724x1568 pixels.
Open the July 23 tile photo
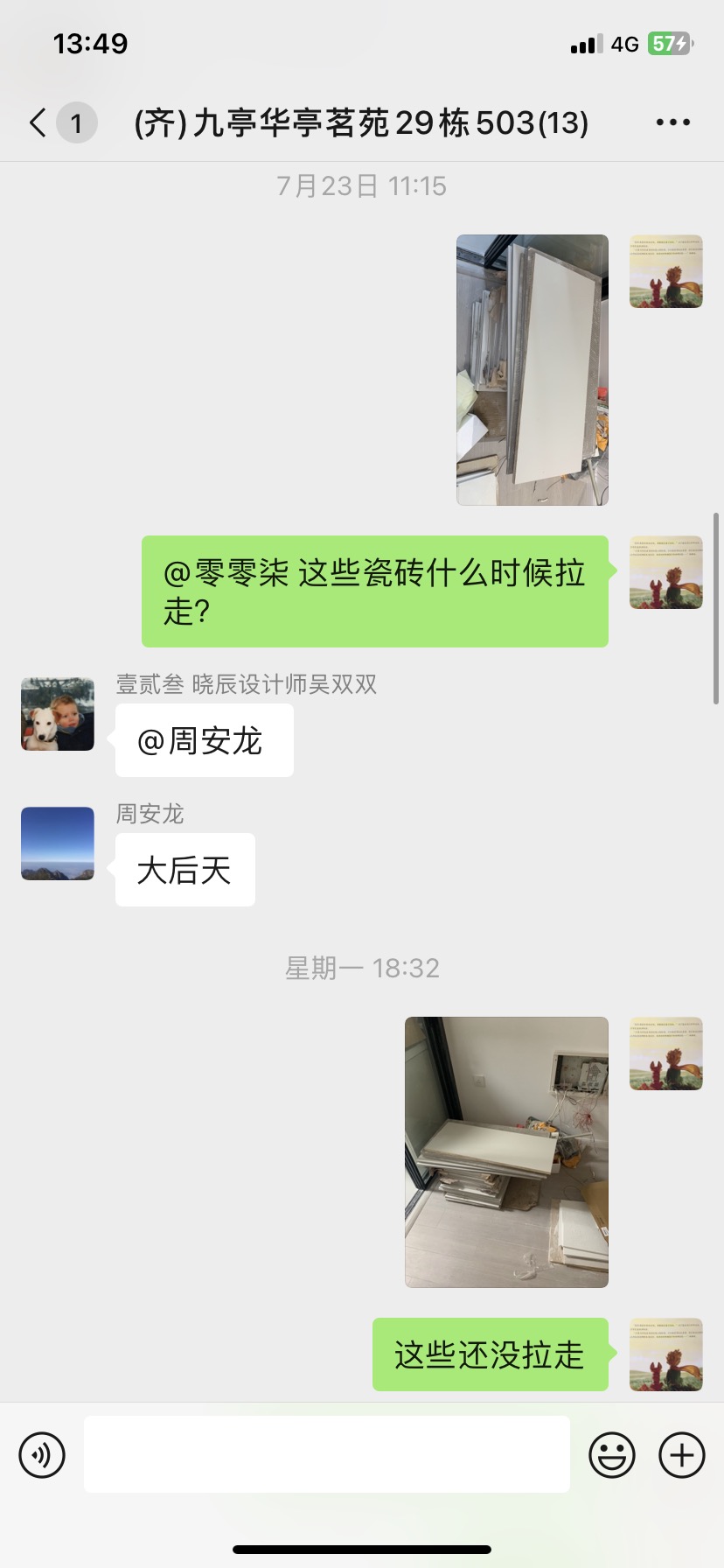[x=532, y=369]
